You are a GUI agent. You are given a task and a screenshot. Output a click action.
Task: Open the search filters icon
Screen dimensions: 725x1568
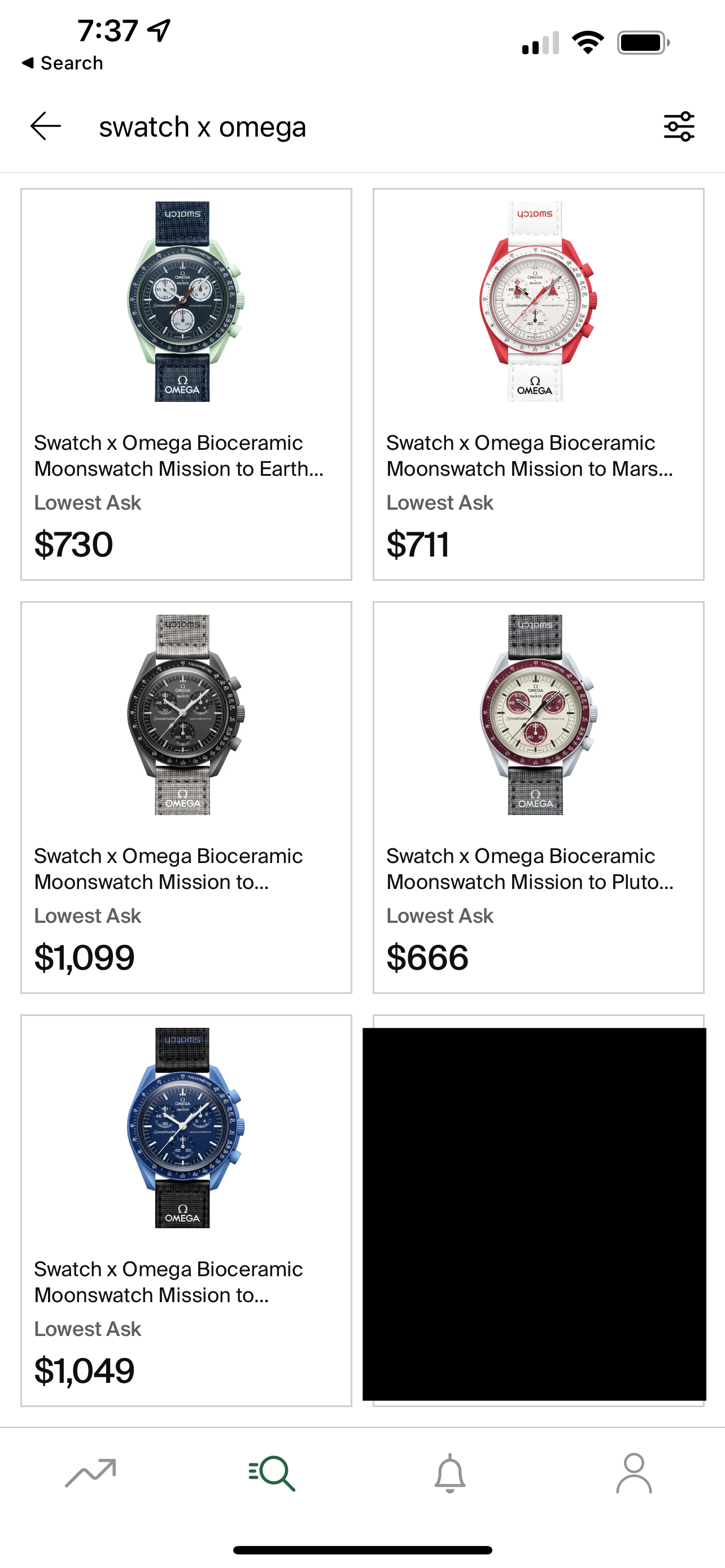(679, 126)
